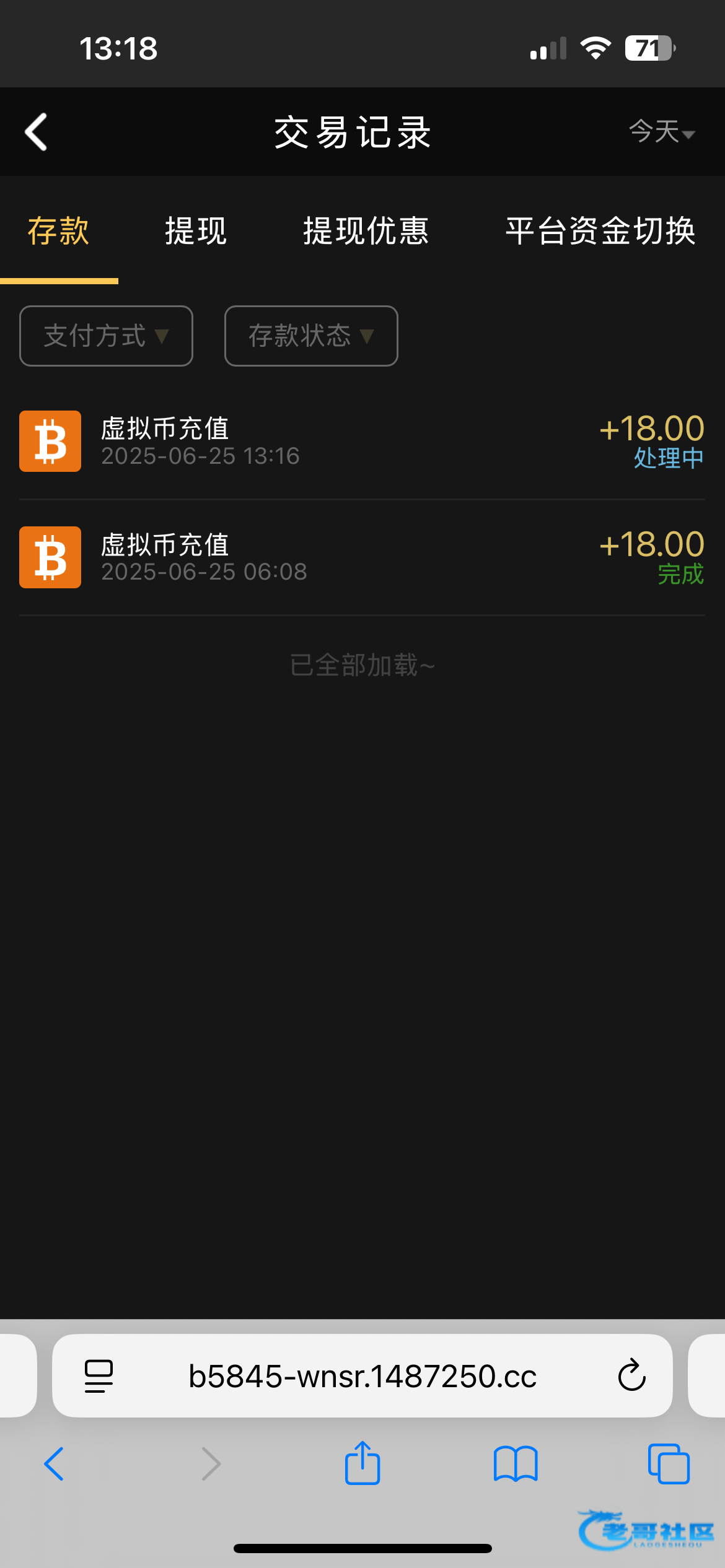Select the 存款 tab
Viewport: 725px width, 1568px height.
(x=58, y=231)
